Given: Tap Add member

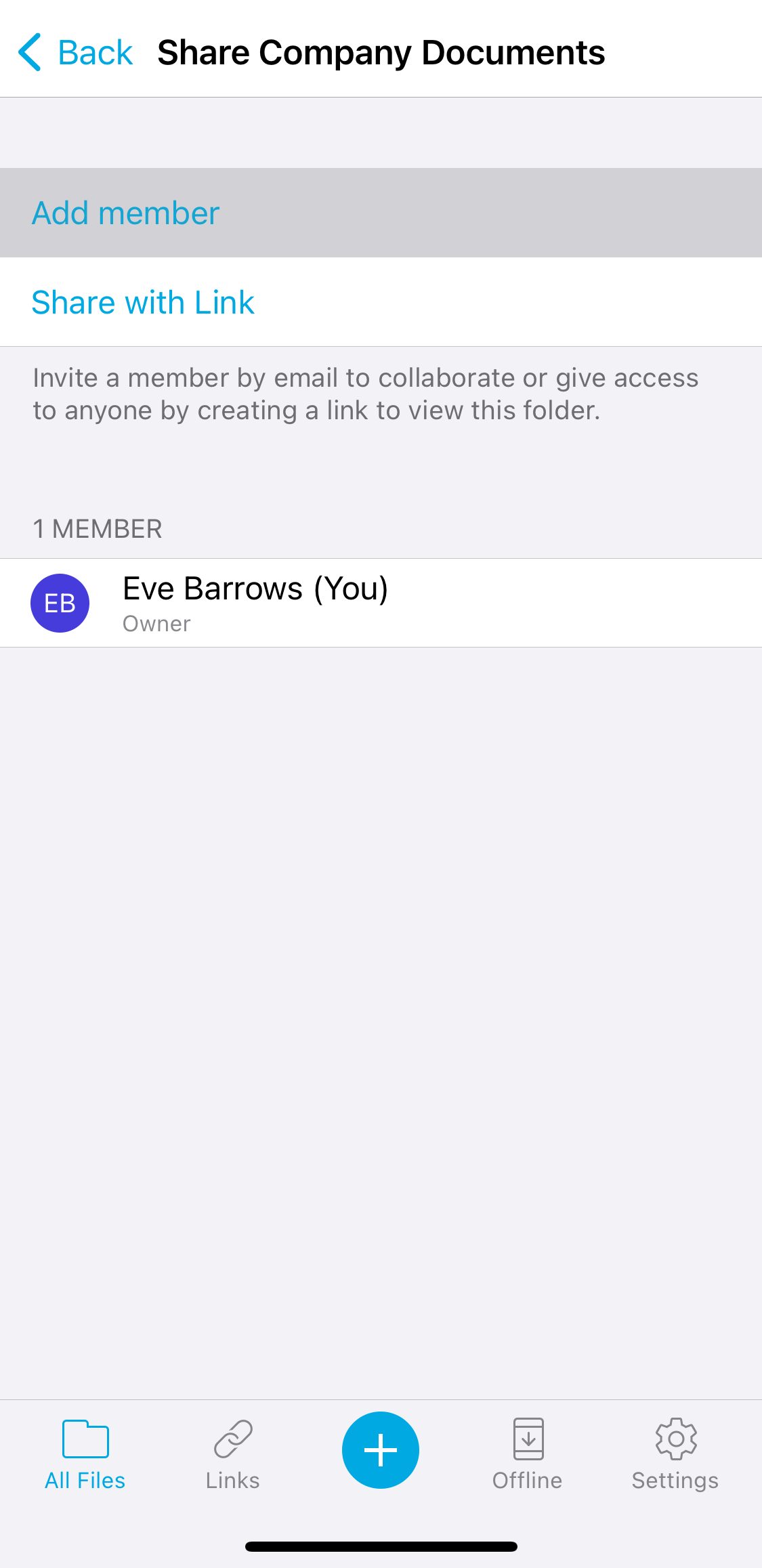Looking at the screenshot, I should tap(381, 213).
